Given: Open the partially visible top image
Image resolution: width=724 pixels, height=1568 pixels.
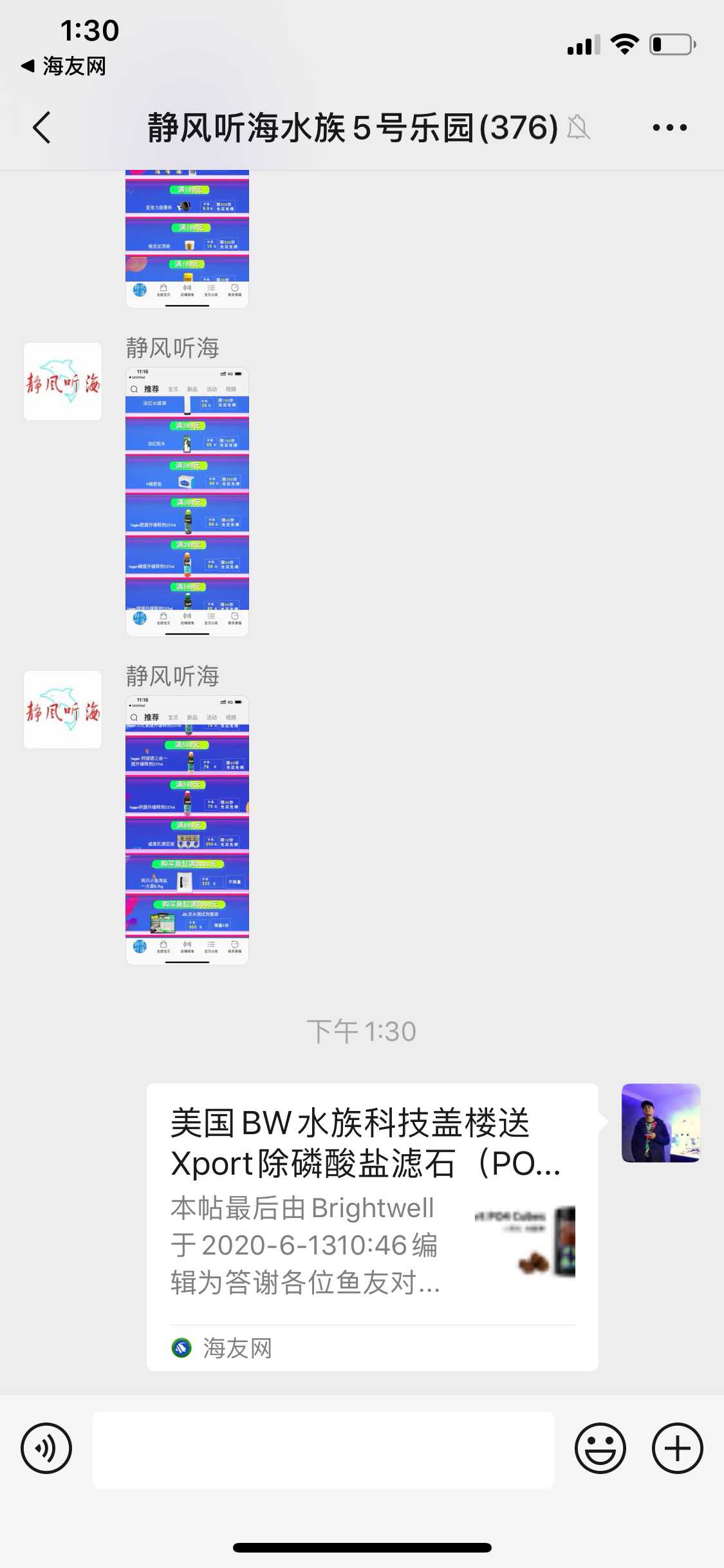Looking at the screenshot, I should [187, 239].
